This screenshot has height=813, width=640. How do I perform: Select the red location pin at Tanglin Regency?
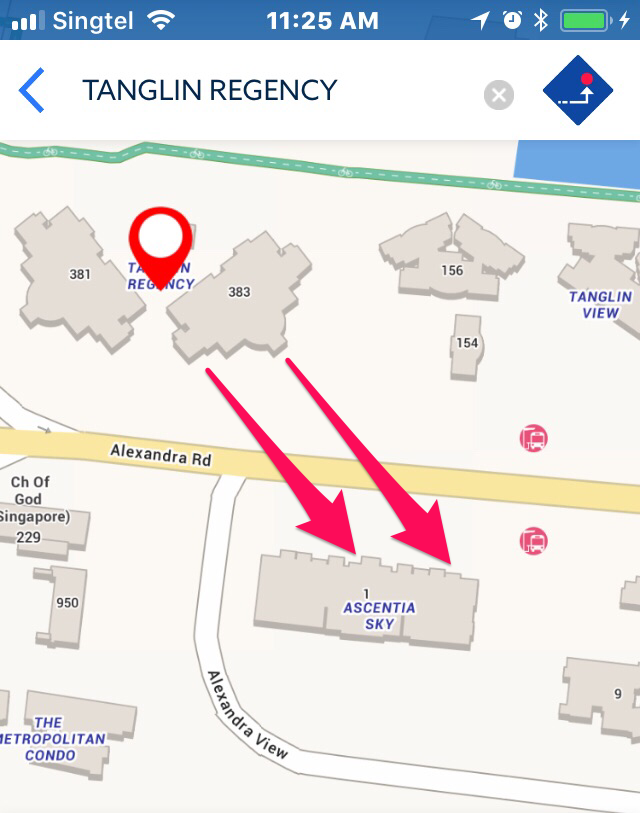(x=160, y=240)
